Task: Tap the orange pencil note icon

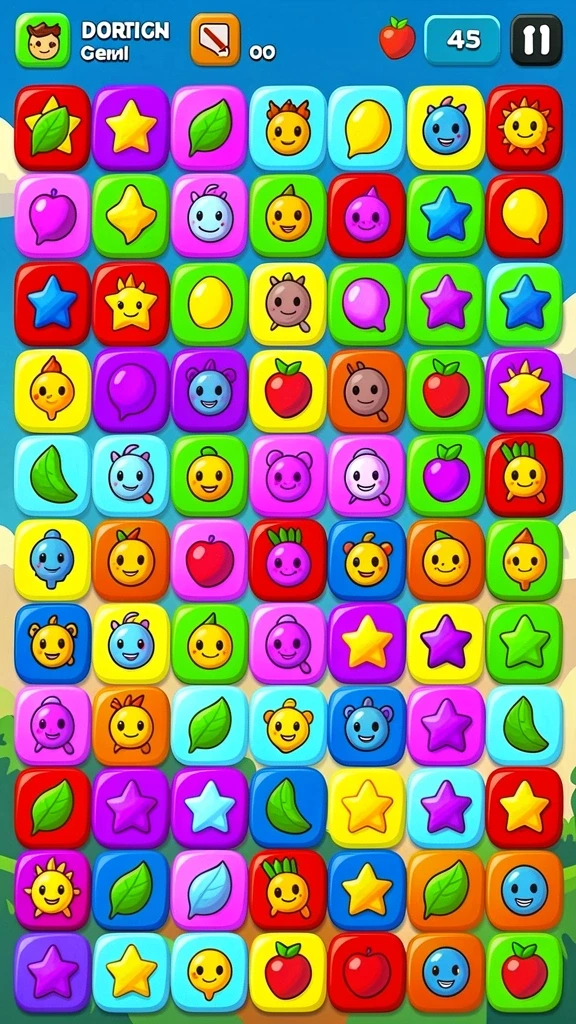Action: pyautogui.click(x=216, y=40)
